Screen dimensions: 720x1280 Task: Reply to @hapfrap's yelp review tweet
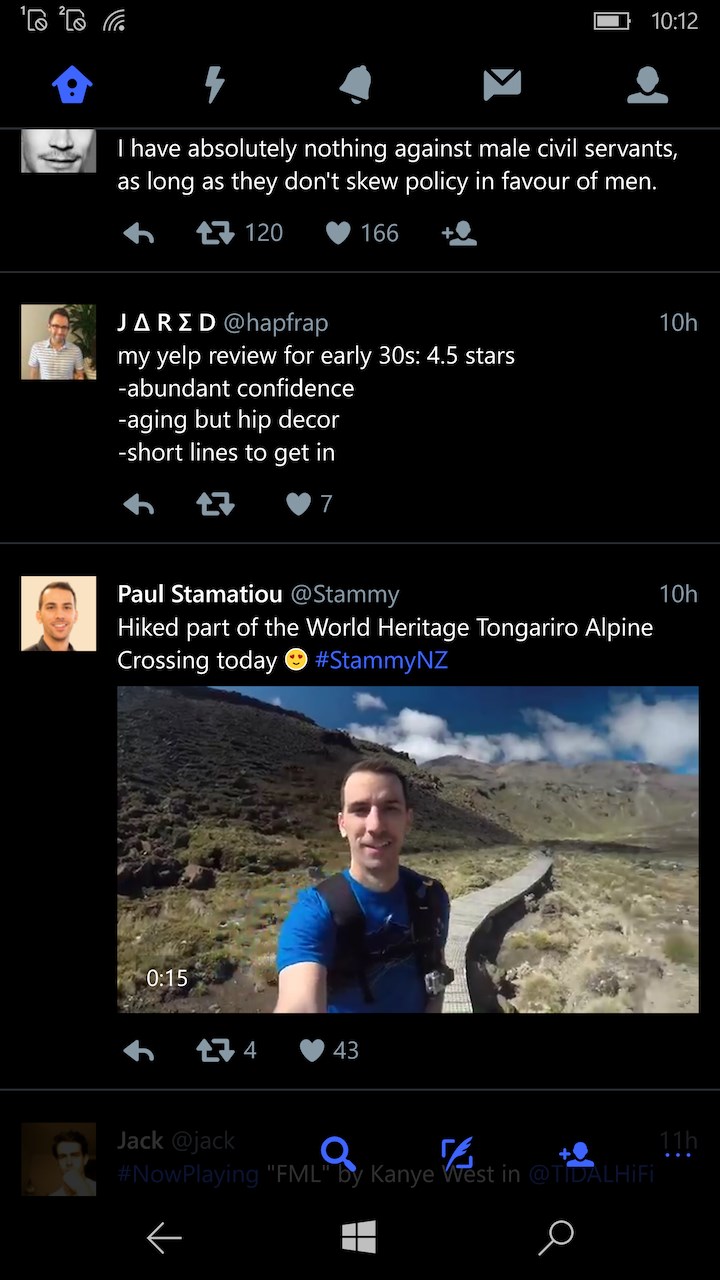coord(139,504)
